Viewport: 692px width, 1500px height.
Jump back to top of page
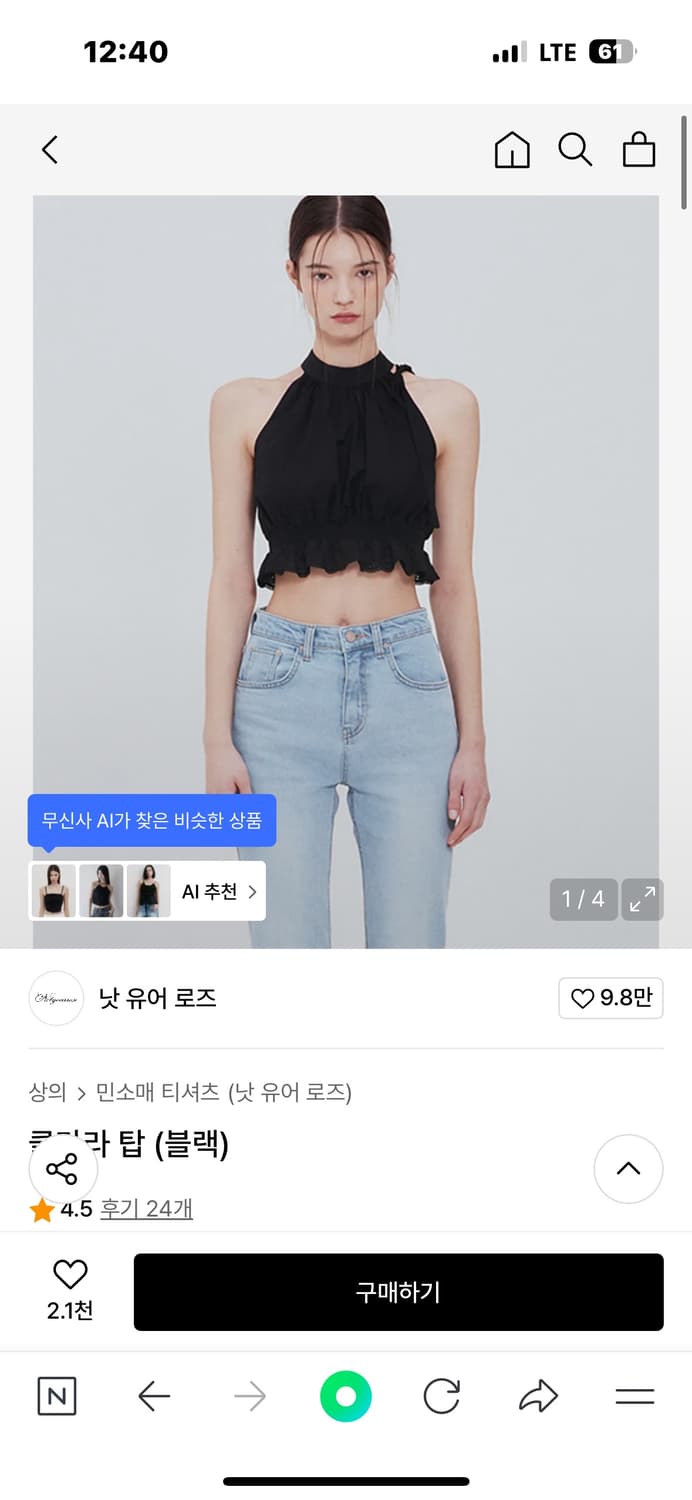[628, 1168]
